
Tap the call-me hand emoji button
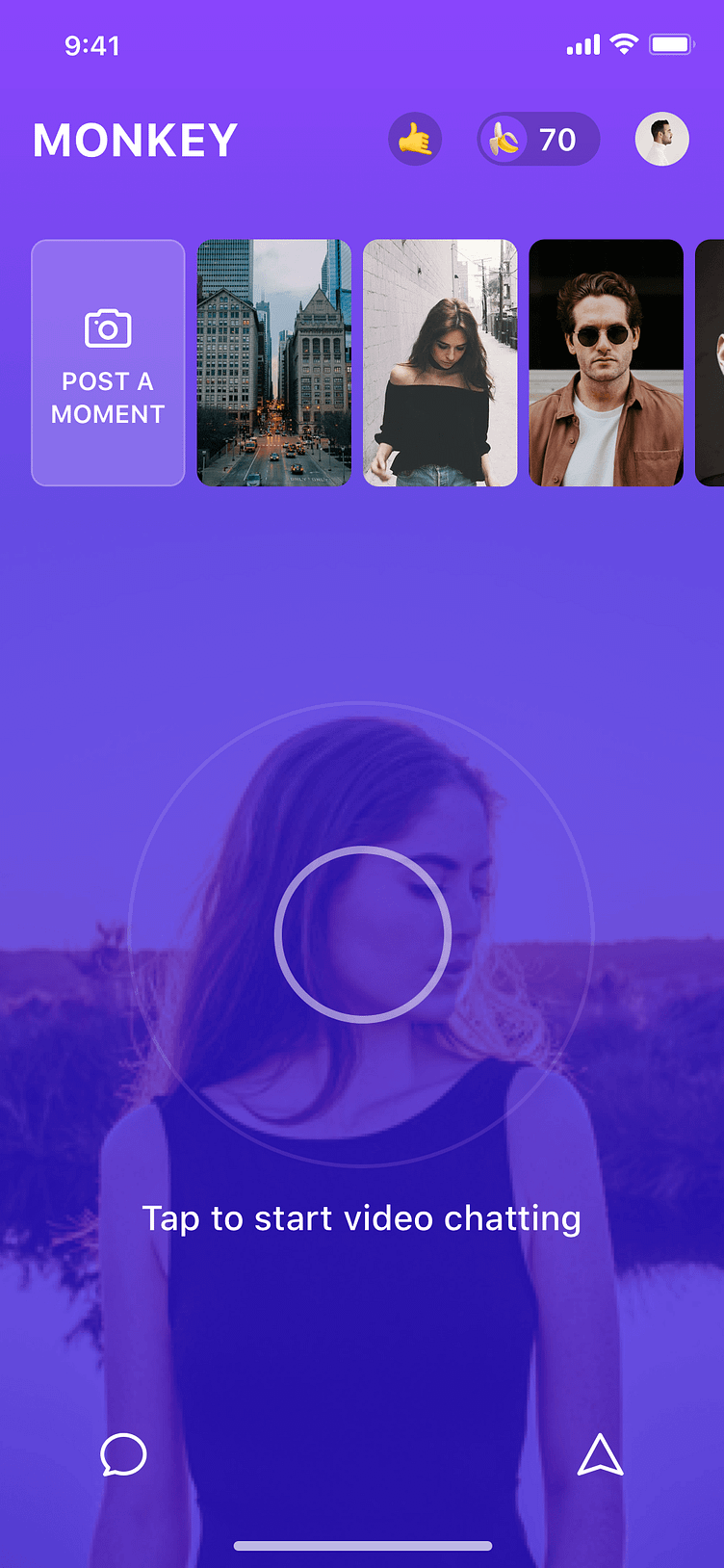tap(415, 140)
